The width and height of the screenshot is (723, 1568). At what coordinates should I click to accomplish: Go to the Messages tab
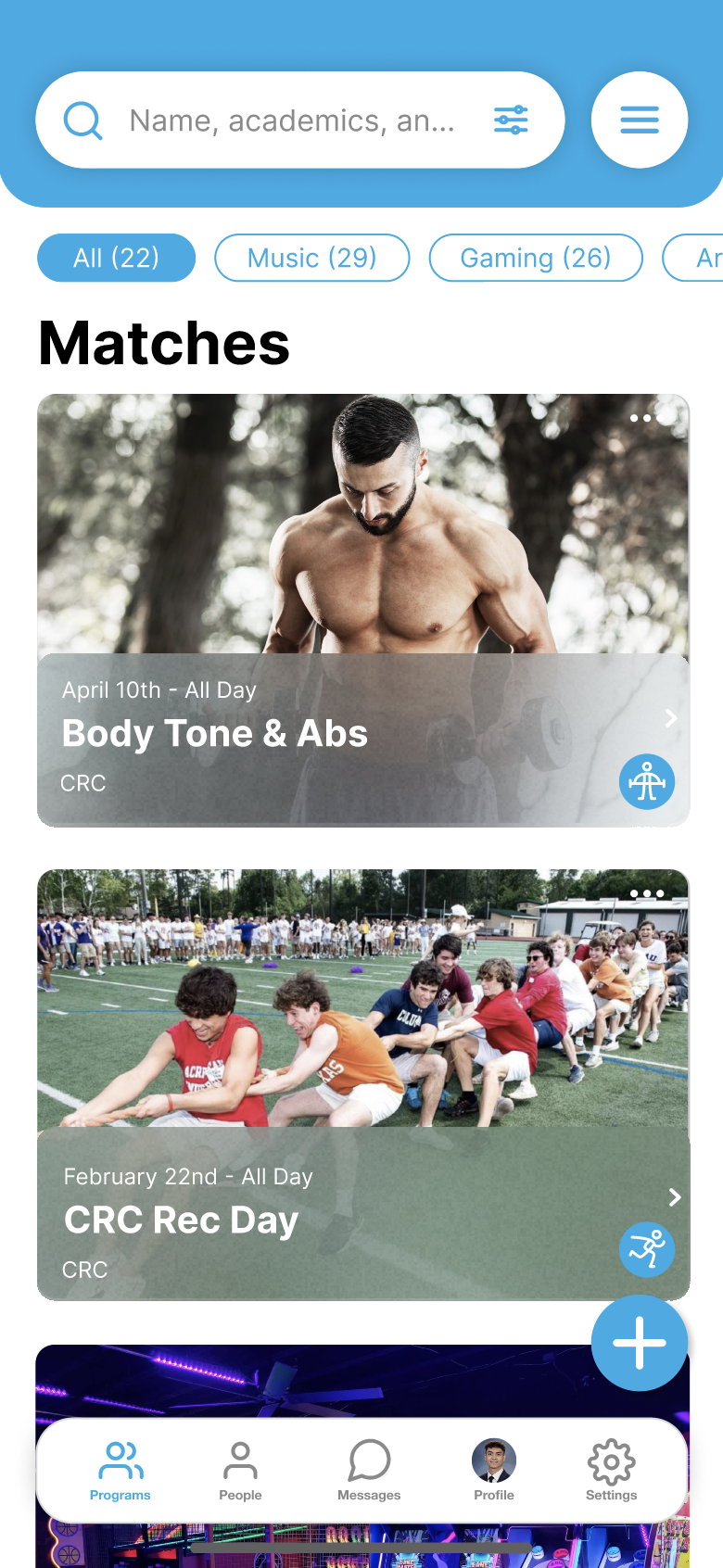369,1471
